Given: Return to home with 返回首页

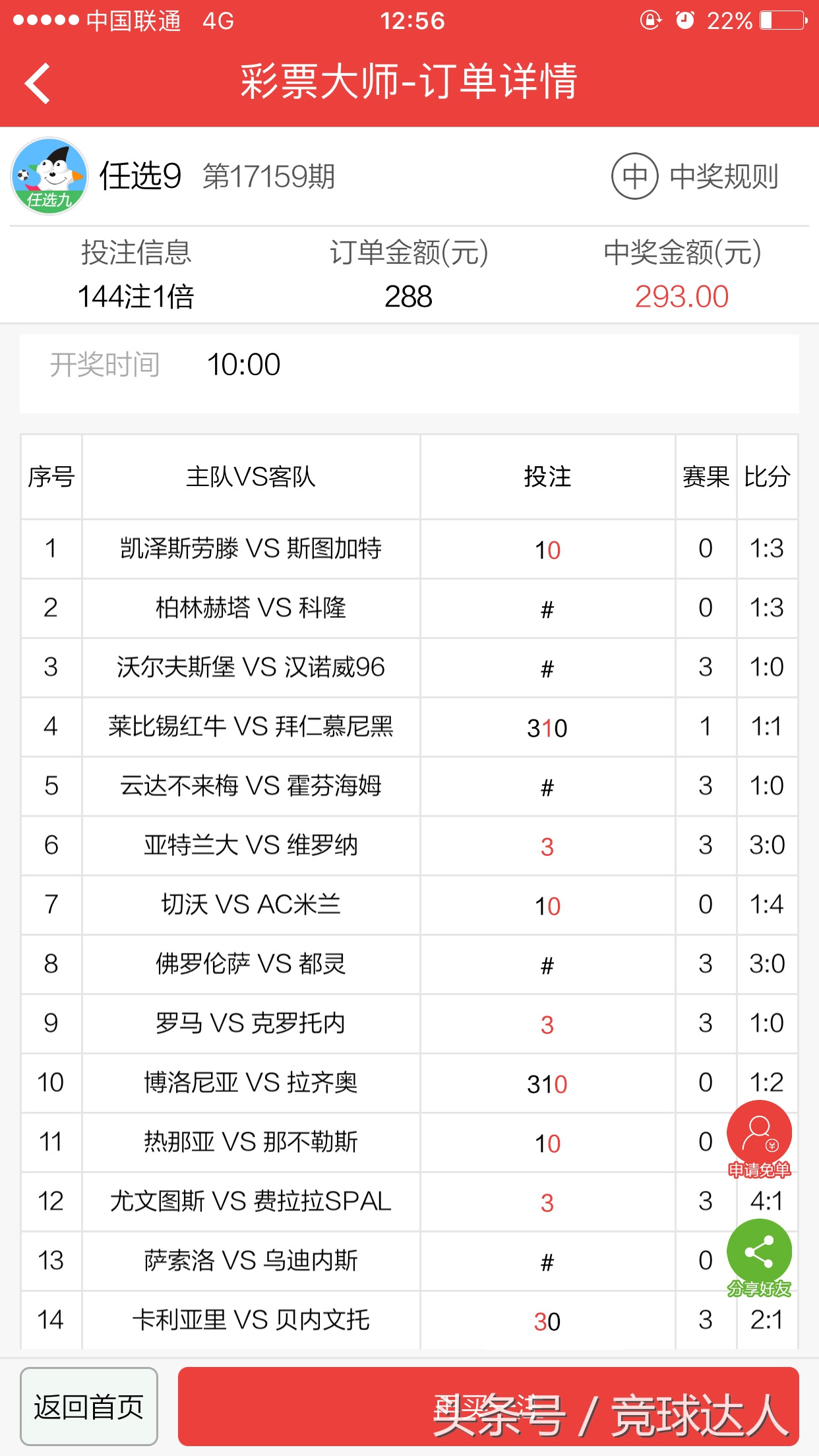Looking at the screenshot, I should pos(89,1406).
